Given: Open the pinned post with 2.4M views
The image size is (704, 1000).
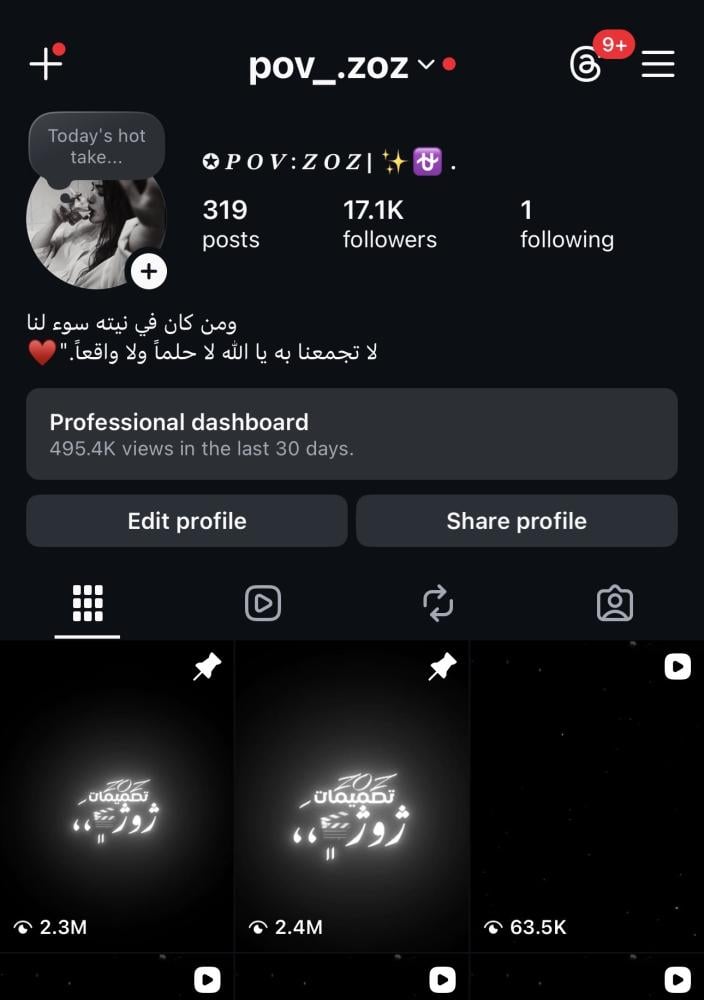Looking at the screenshot, I should click(x=352, y=796).
